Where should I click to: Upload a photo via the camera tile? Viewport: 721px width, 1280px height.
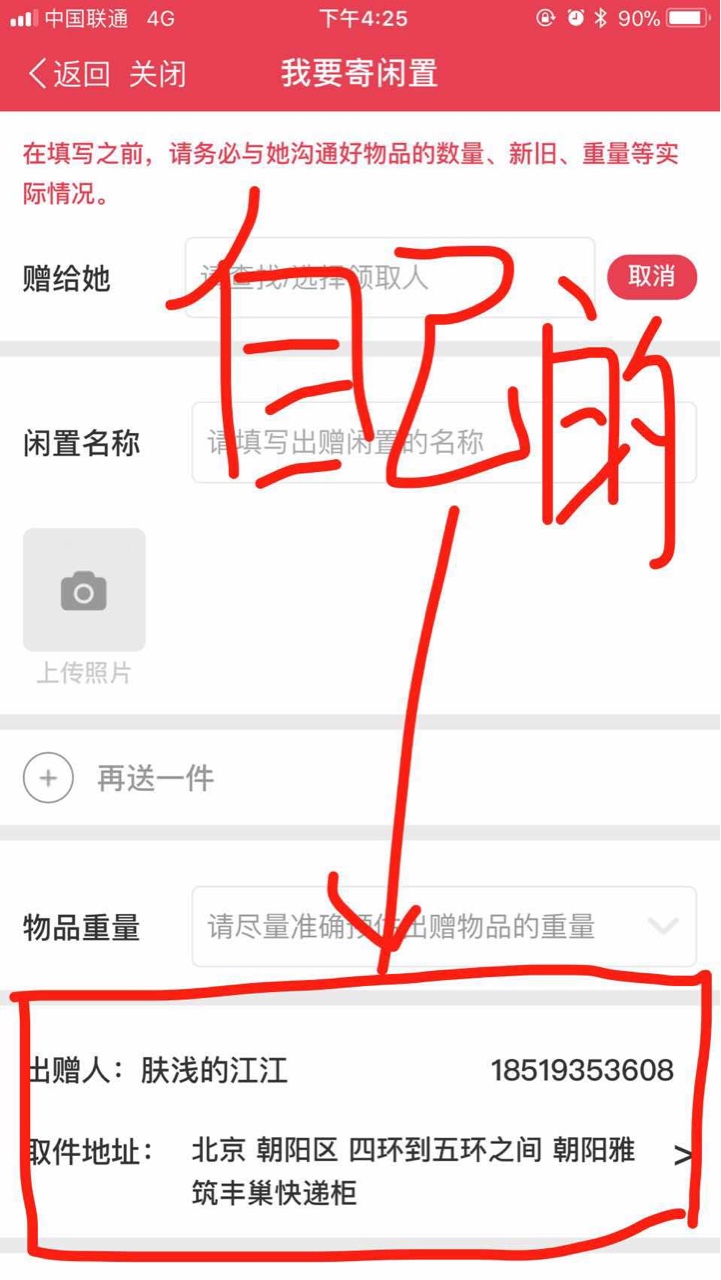coord(84,590)
